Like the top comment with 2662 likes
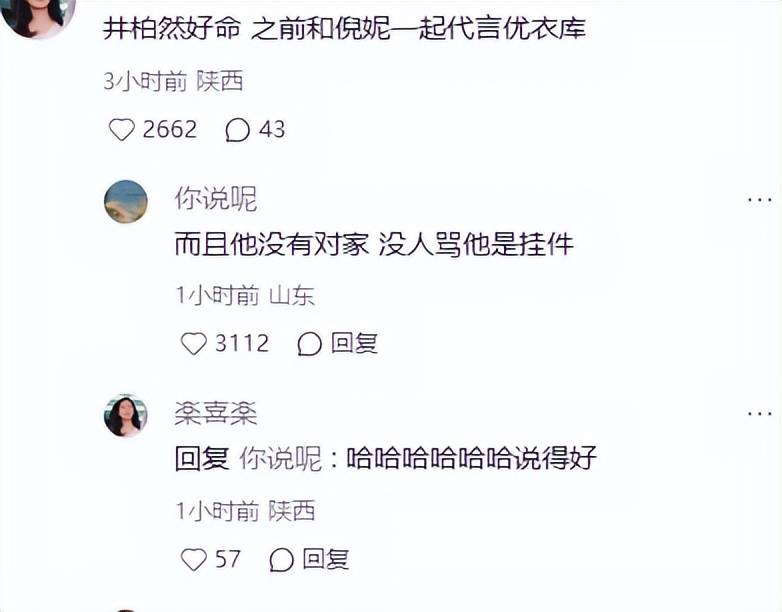 click(122, 130)
